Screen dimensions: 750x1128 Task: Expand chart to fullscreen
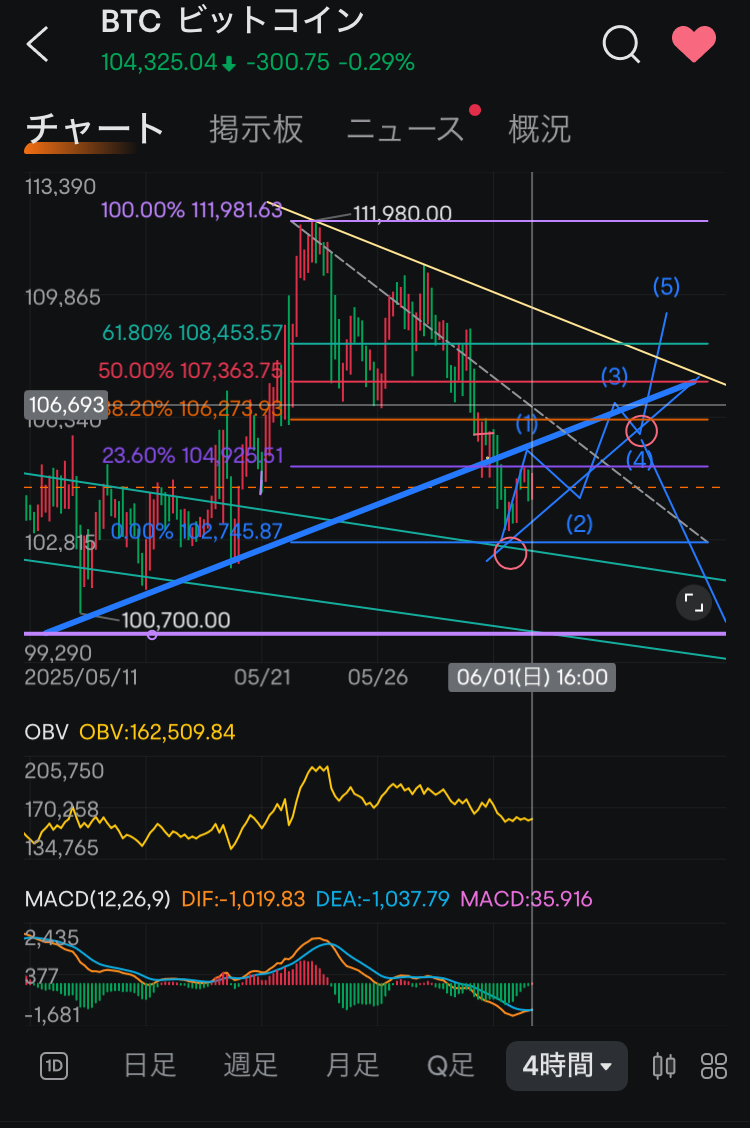(692, 602)
